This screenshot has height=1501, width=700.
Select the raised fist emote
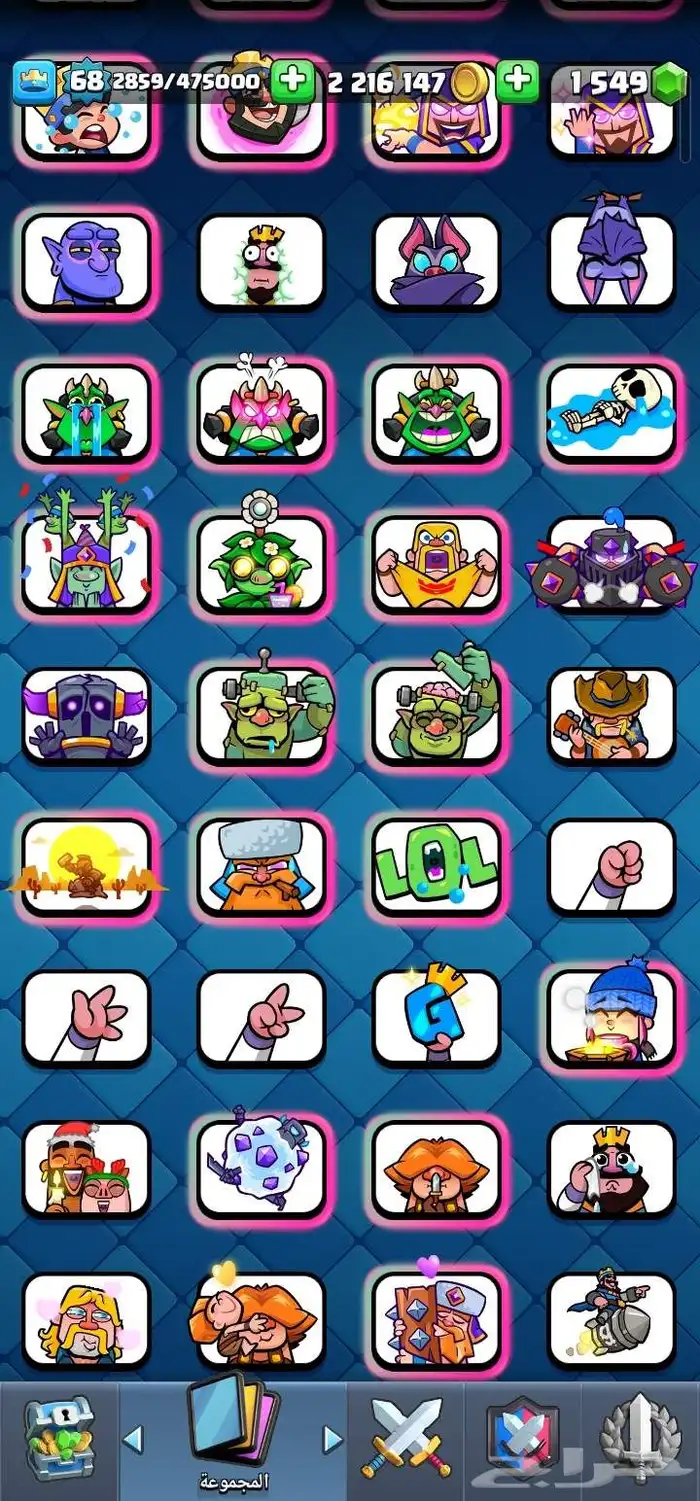[x=611, y=864]
